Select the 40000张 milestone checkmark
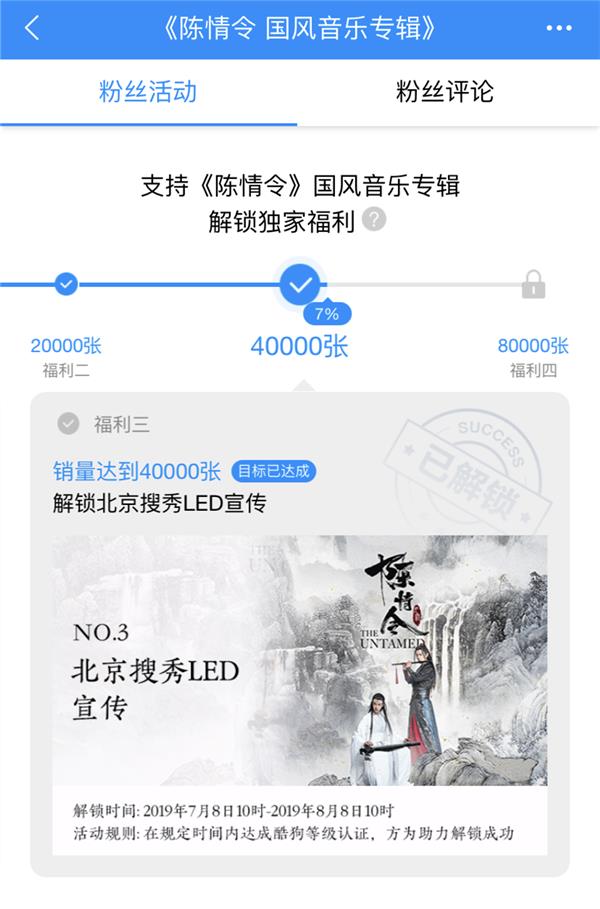Screen dimensions: 600x909 tap(300, 285)
